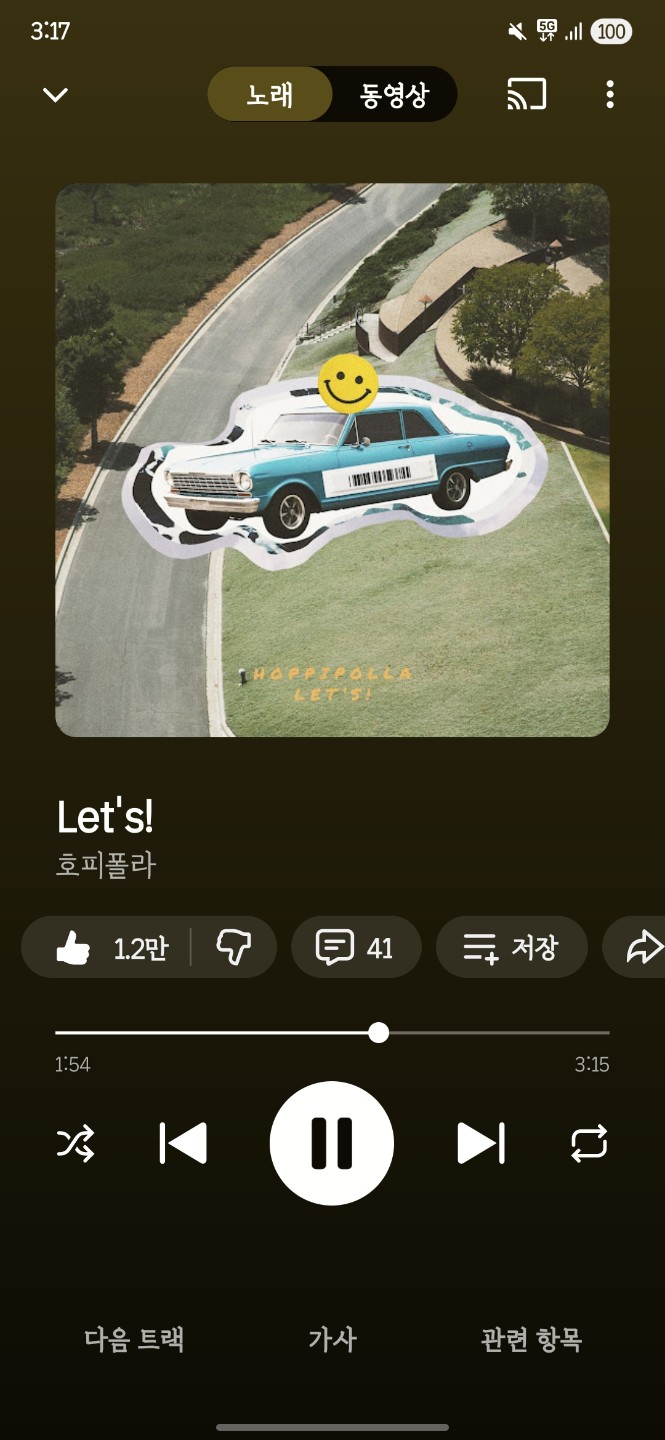Skip back to the previous track
The height and width of the screenshot is (1440, 665).
(184, 1143)
